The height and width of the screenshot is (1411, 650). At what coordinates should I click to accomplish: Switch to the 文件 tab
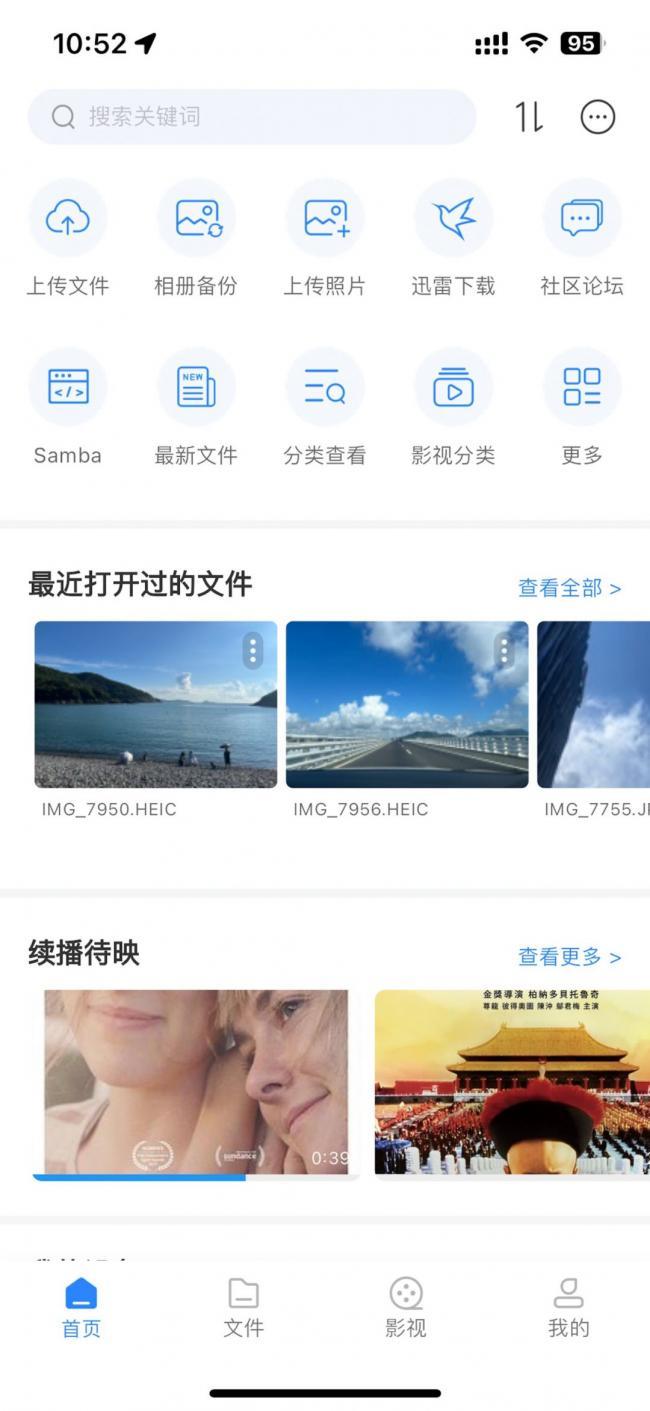pos(243,1307)
